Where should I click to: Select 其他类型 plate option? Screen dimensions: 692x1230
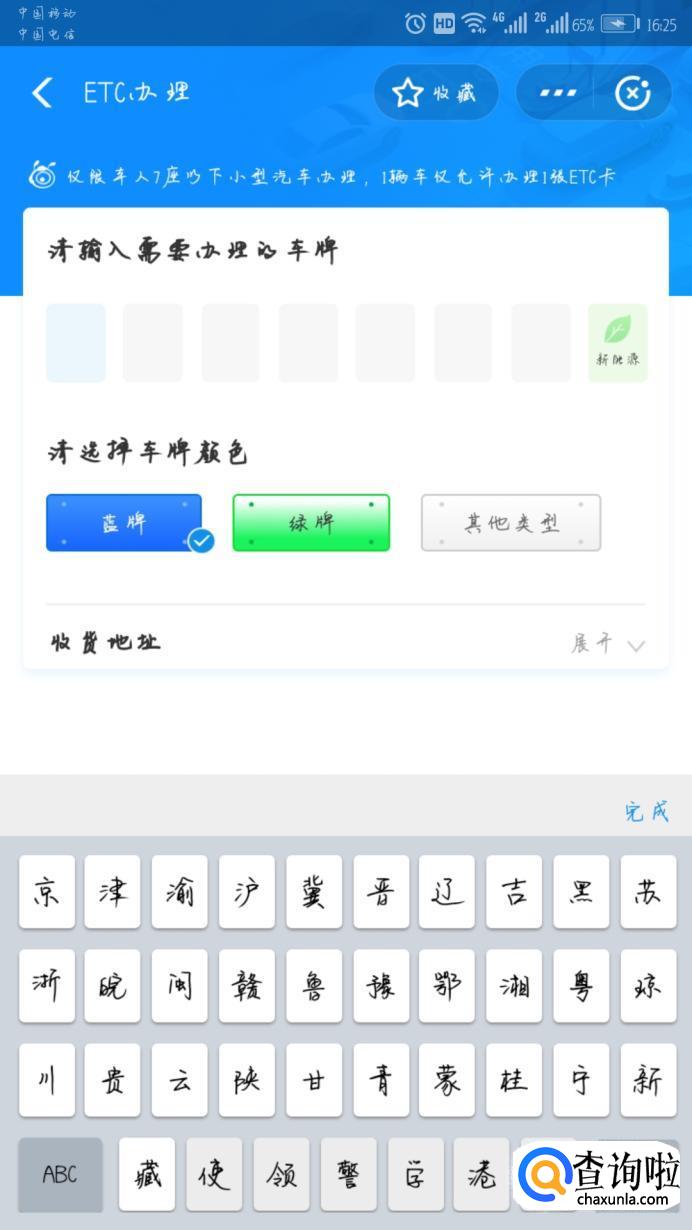(x=511, y=523)
